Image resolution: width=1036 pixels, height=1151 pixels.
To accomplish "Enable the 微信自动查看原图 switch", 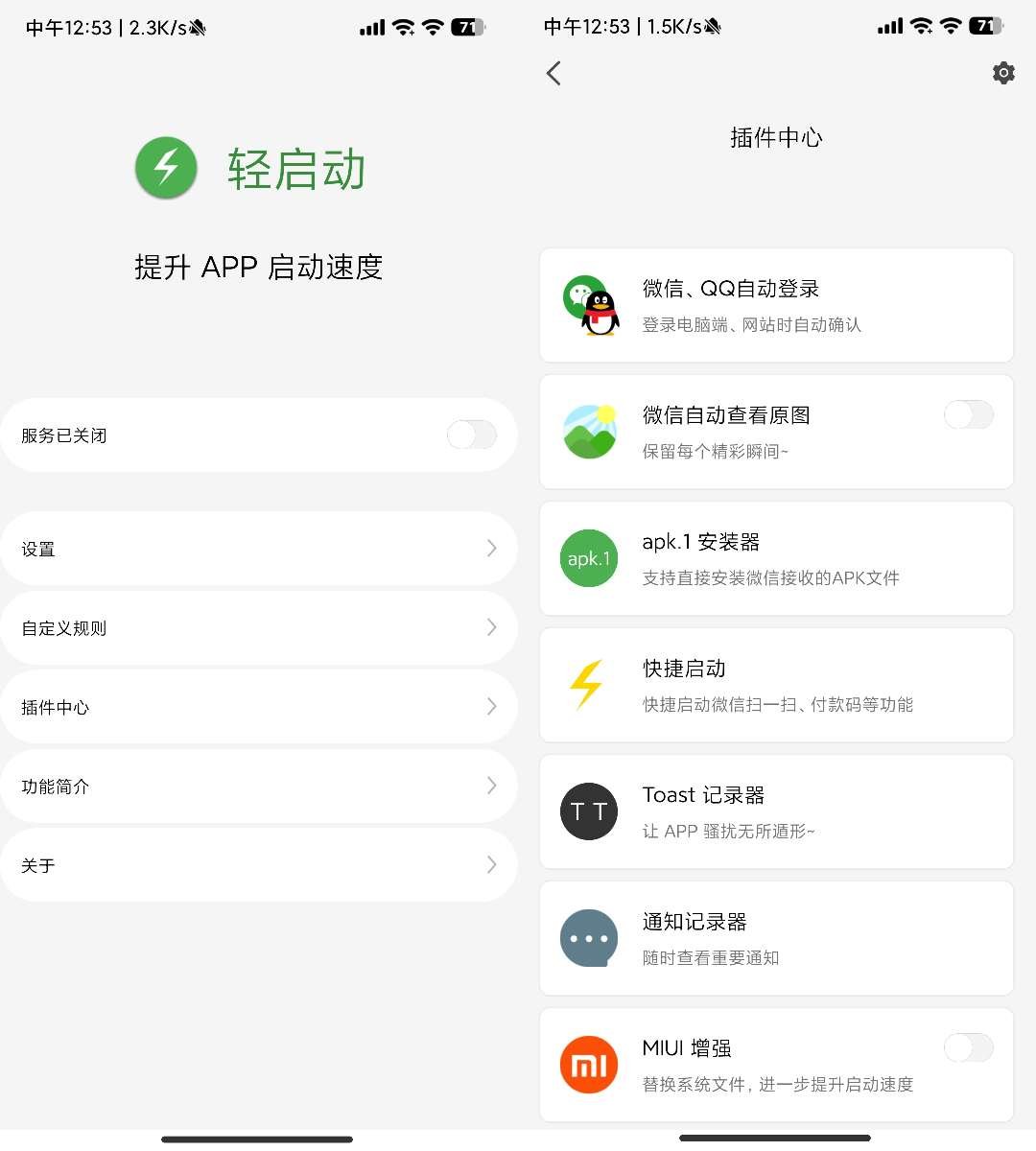I will click(x=969, y=414).
